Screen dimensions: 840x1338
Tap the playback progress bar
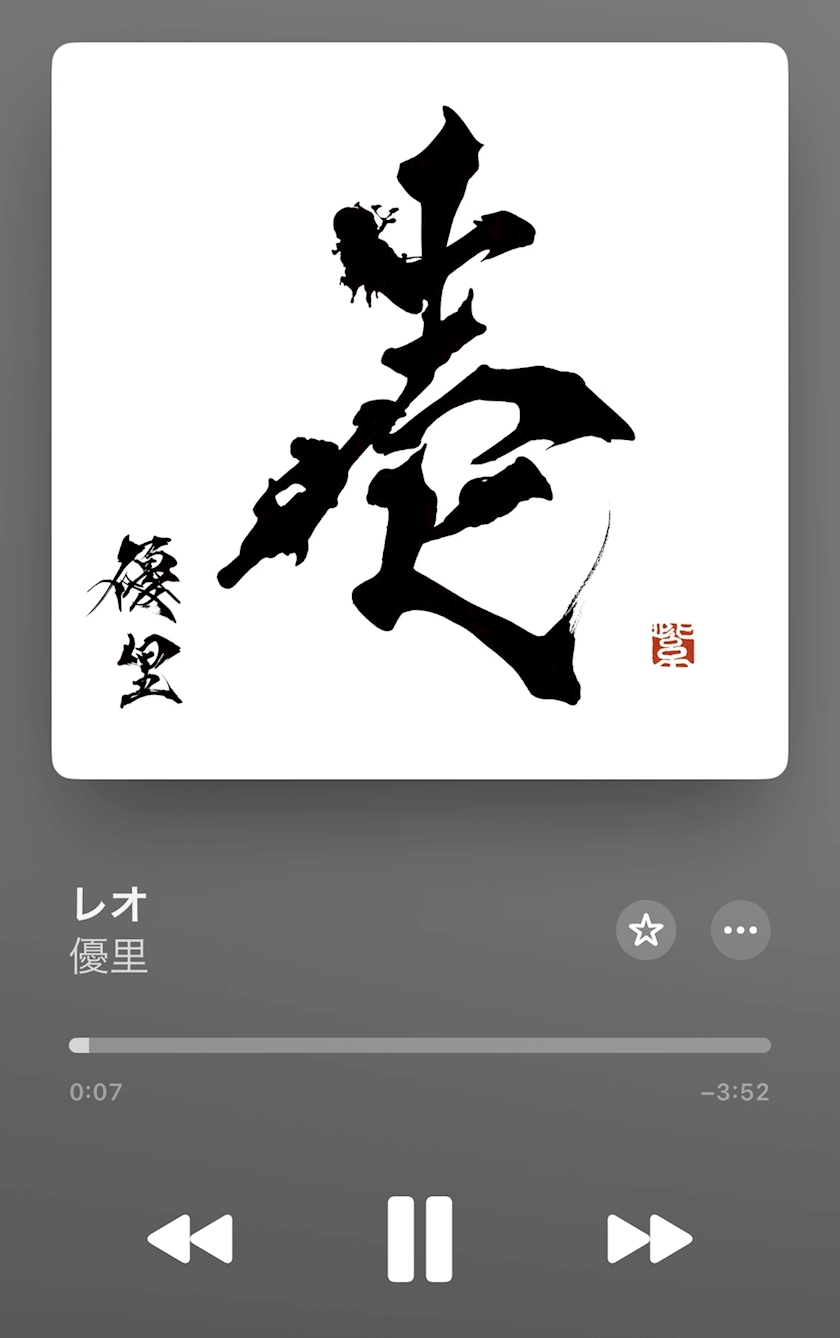click(420, 1045)
